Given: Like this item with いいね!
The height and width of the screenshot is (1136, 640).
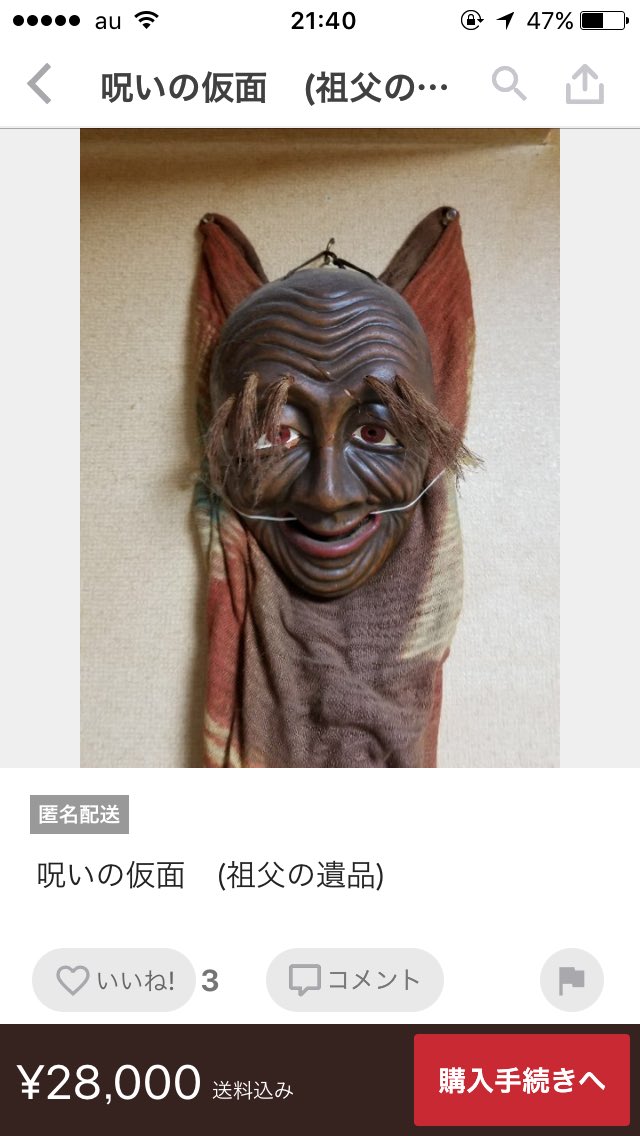Looking at the screenshot, I should coord(115,980).
